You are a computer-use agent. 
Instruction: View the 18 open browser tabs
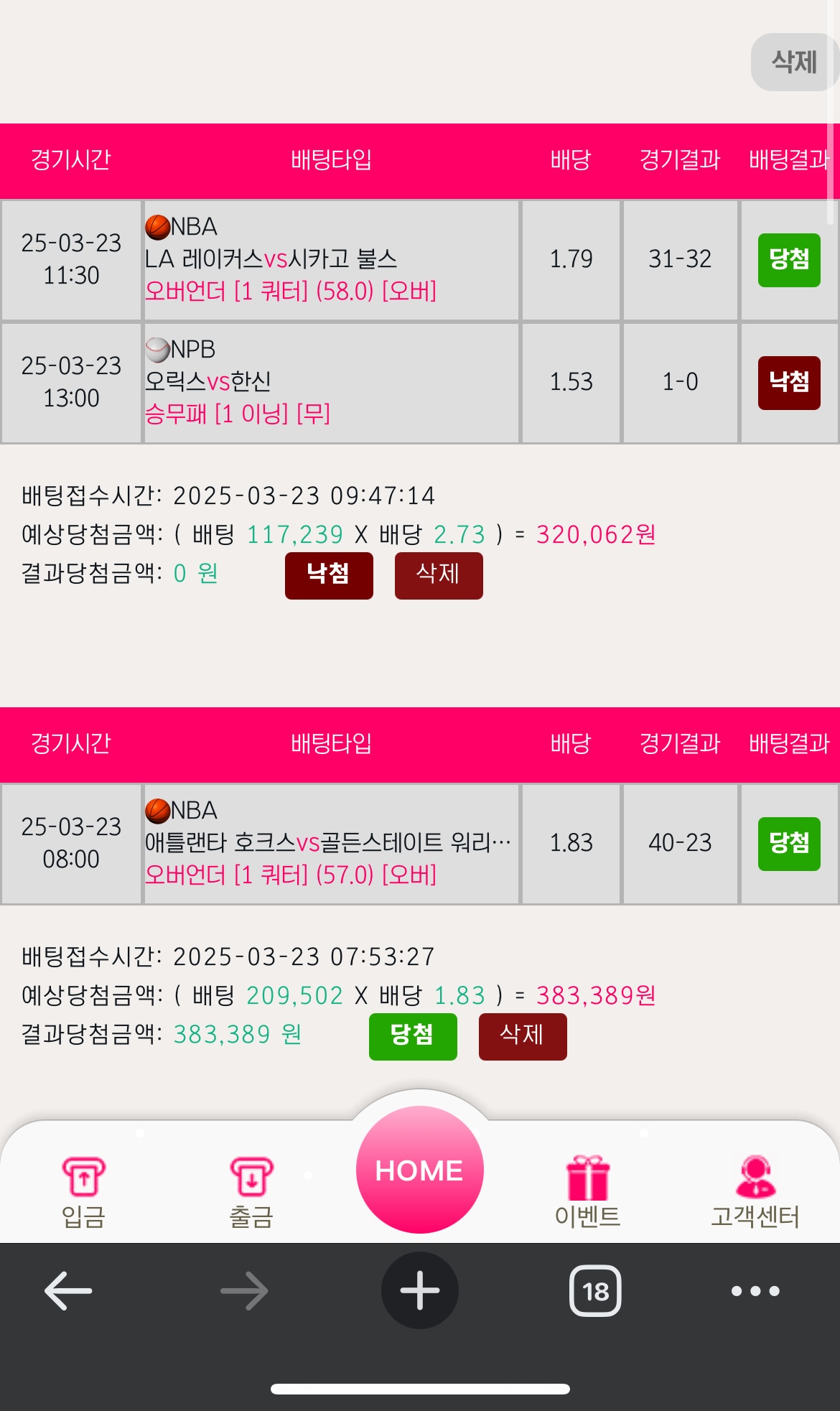(x=595, y=1290)
